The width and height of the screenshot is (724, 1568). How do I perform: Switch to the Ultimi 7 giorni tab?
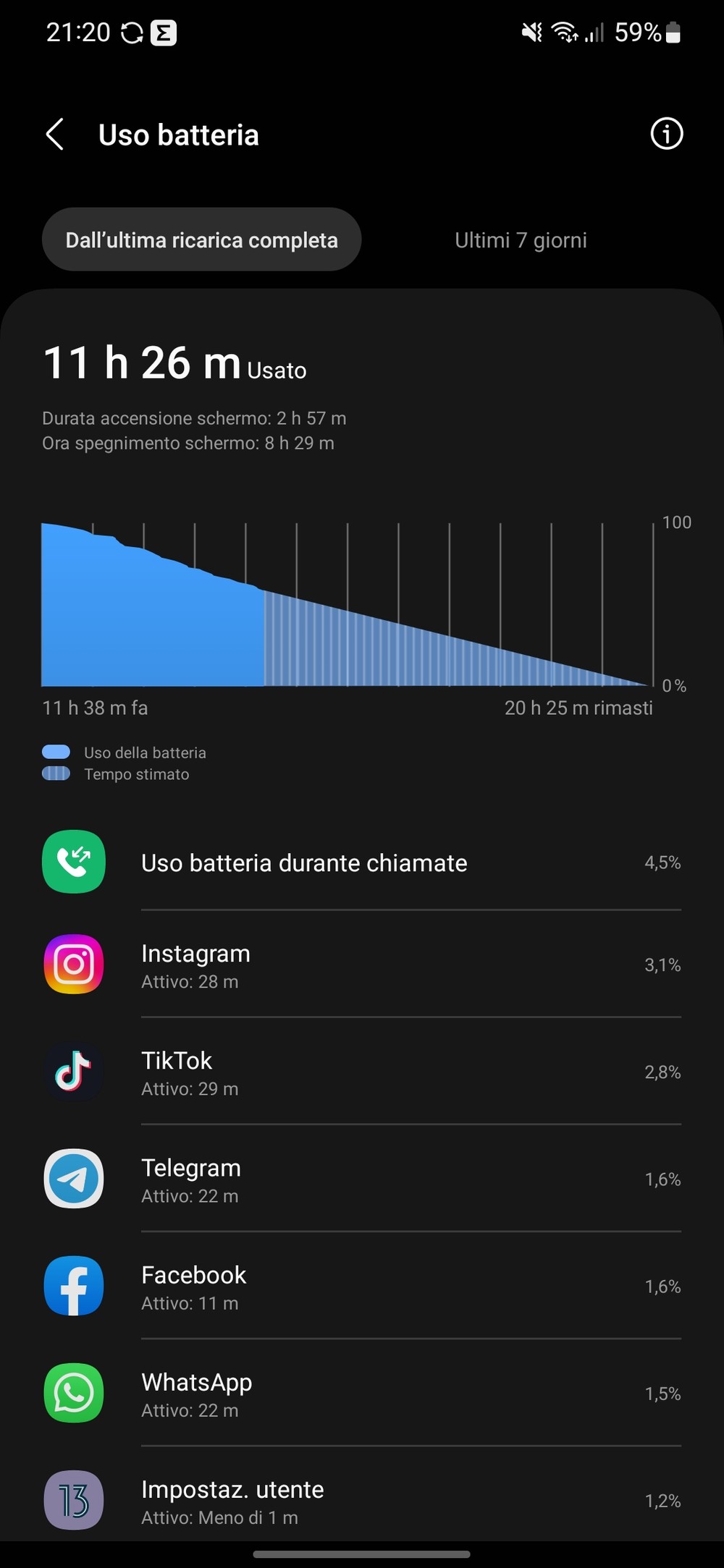[x=521, y=240]
